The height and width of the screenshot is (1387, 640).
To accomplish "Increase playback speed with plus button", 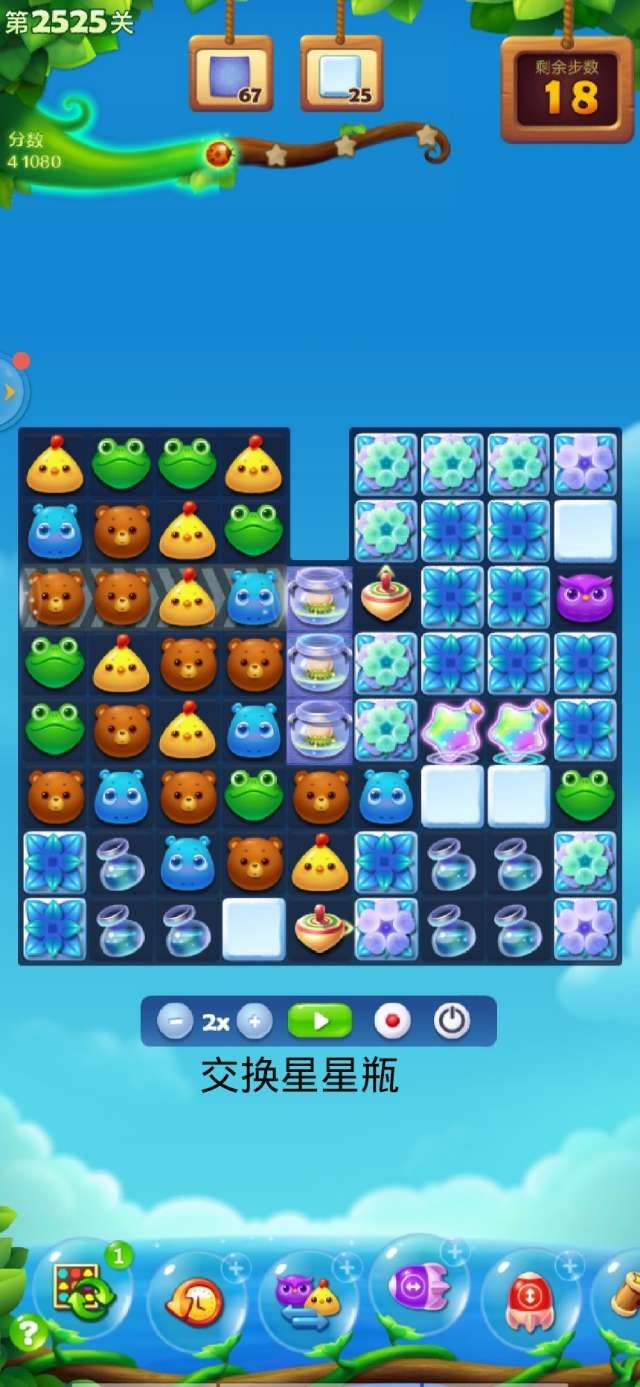I will (255, 1022).
